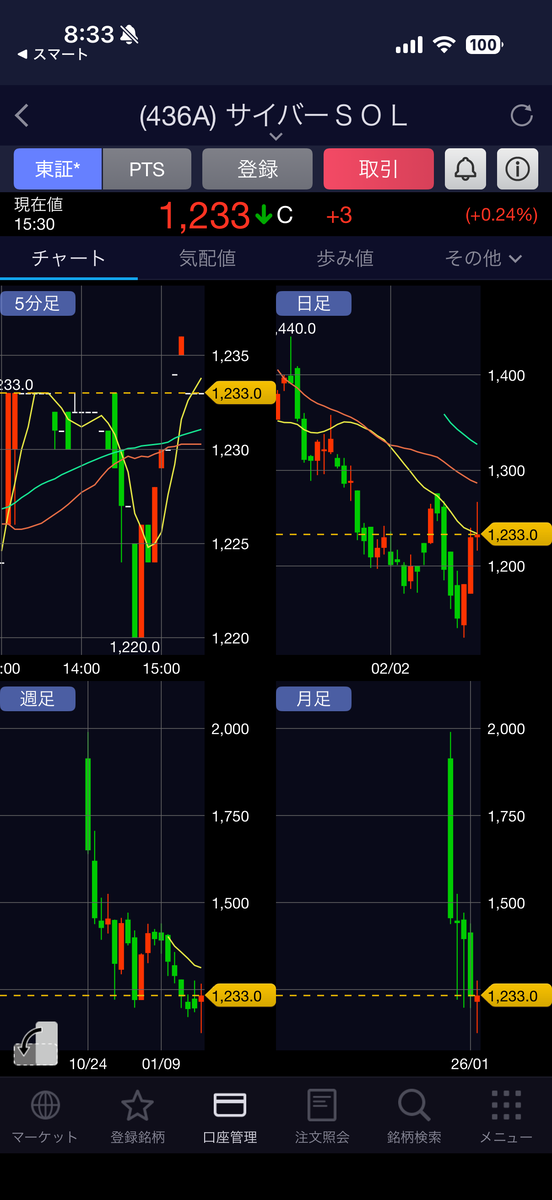Expand the その他 dropdown
Viewport: 552px width, 1200px height.
[483, 258]
